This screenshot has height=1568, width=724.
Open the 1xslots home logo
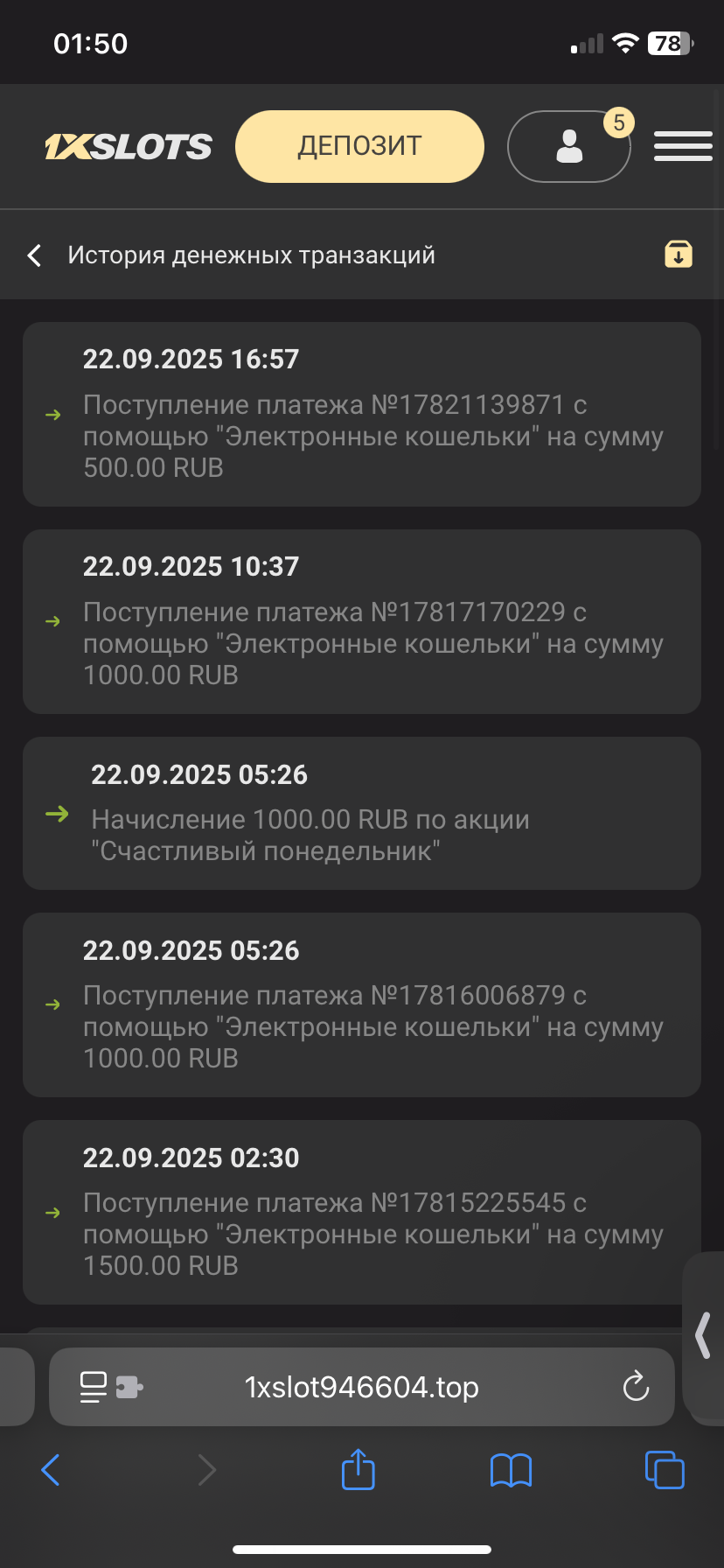129,147
